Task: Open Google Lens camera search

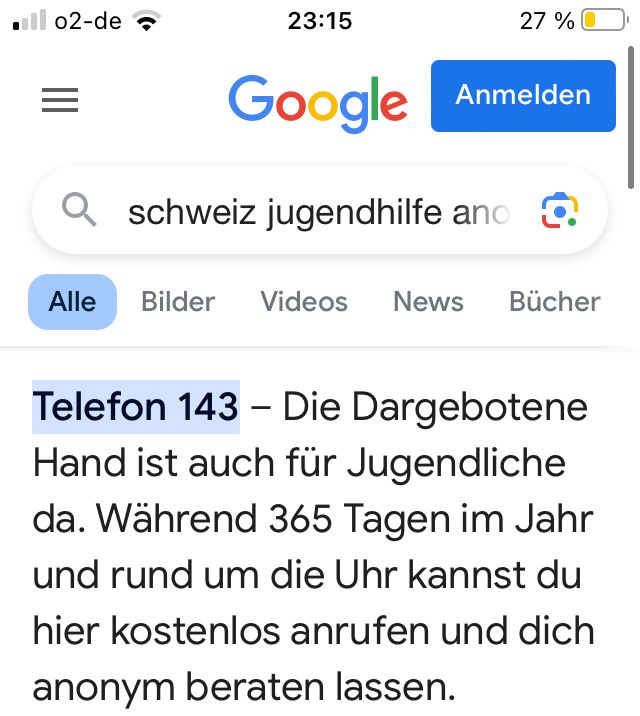Action: pos(560,211)
